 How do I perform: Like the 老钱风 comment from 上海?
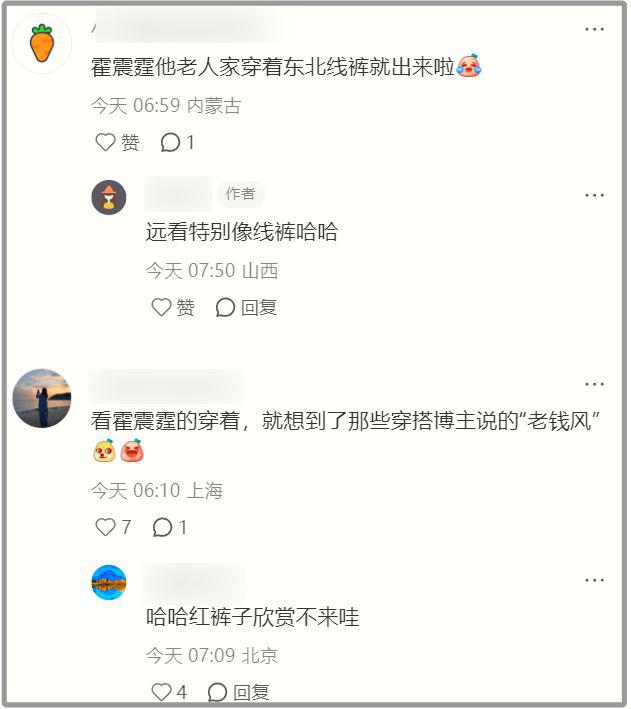point(113,527)
